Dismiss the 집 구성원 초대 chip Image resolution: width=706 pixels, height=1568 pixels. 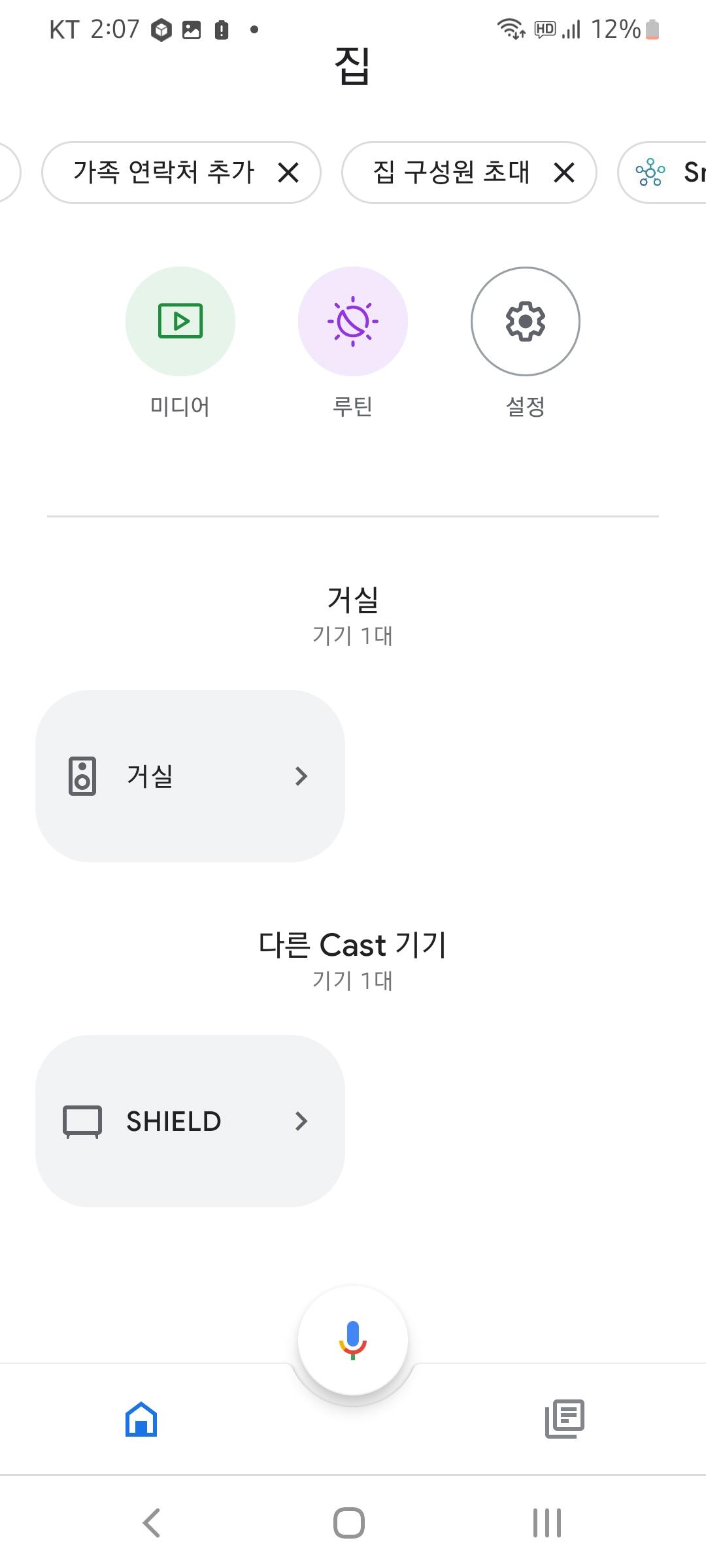pos(564,173)
